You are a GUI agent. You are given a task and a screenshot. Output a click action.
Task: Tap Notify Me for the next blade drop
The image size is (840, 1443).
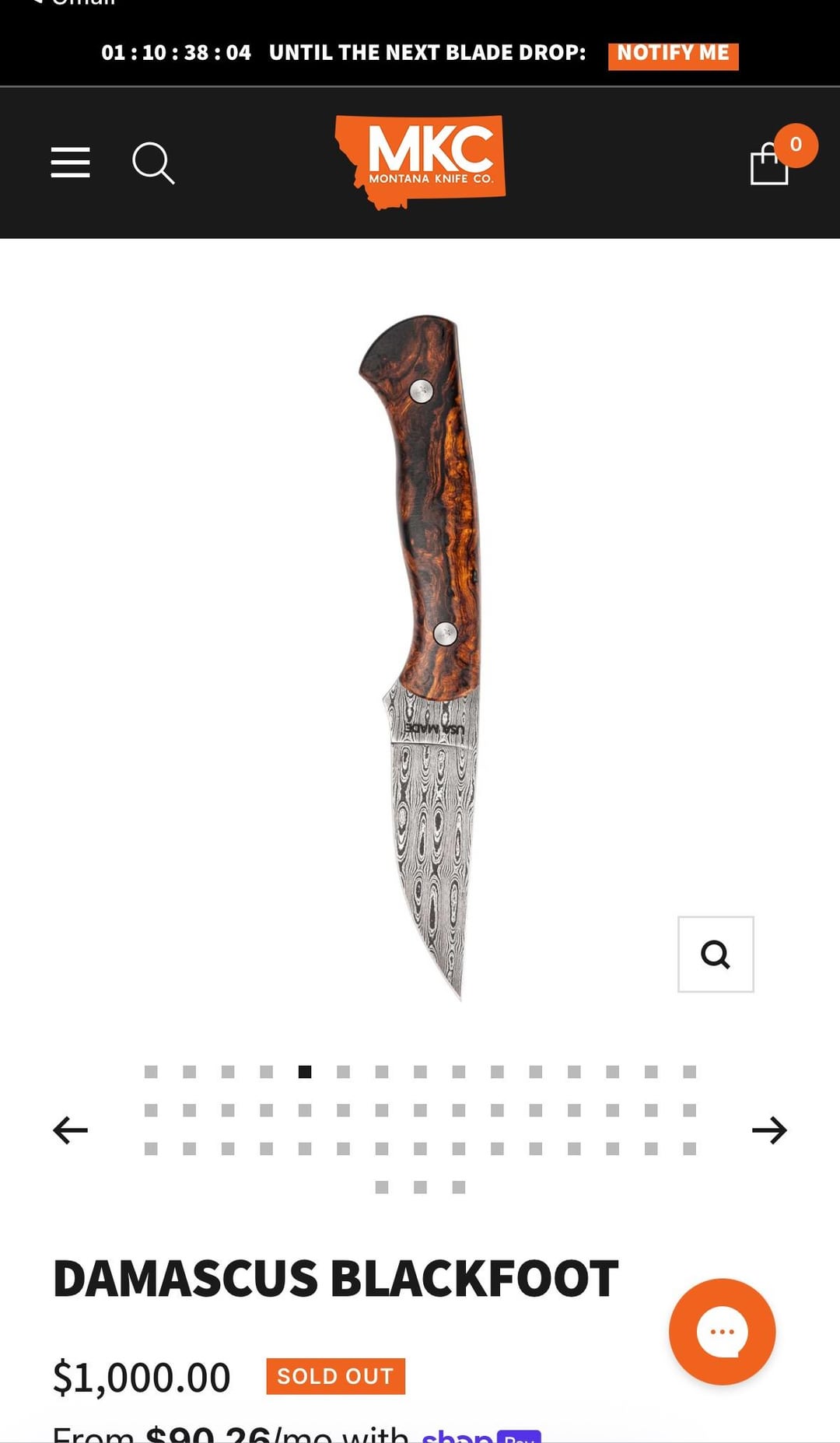coord(673,54)
